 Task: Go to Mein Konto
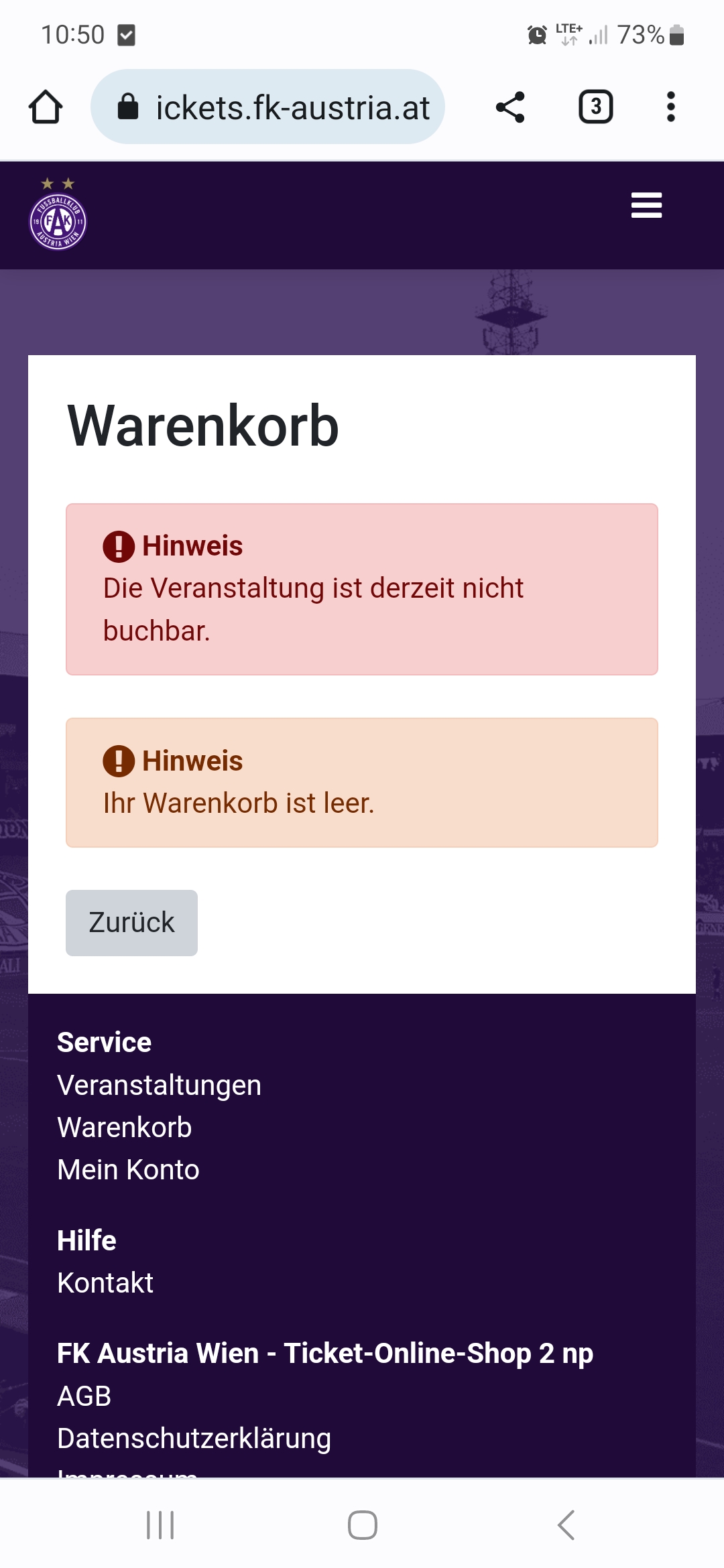pos(129,1170)
